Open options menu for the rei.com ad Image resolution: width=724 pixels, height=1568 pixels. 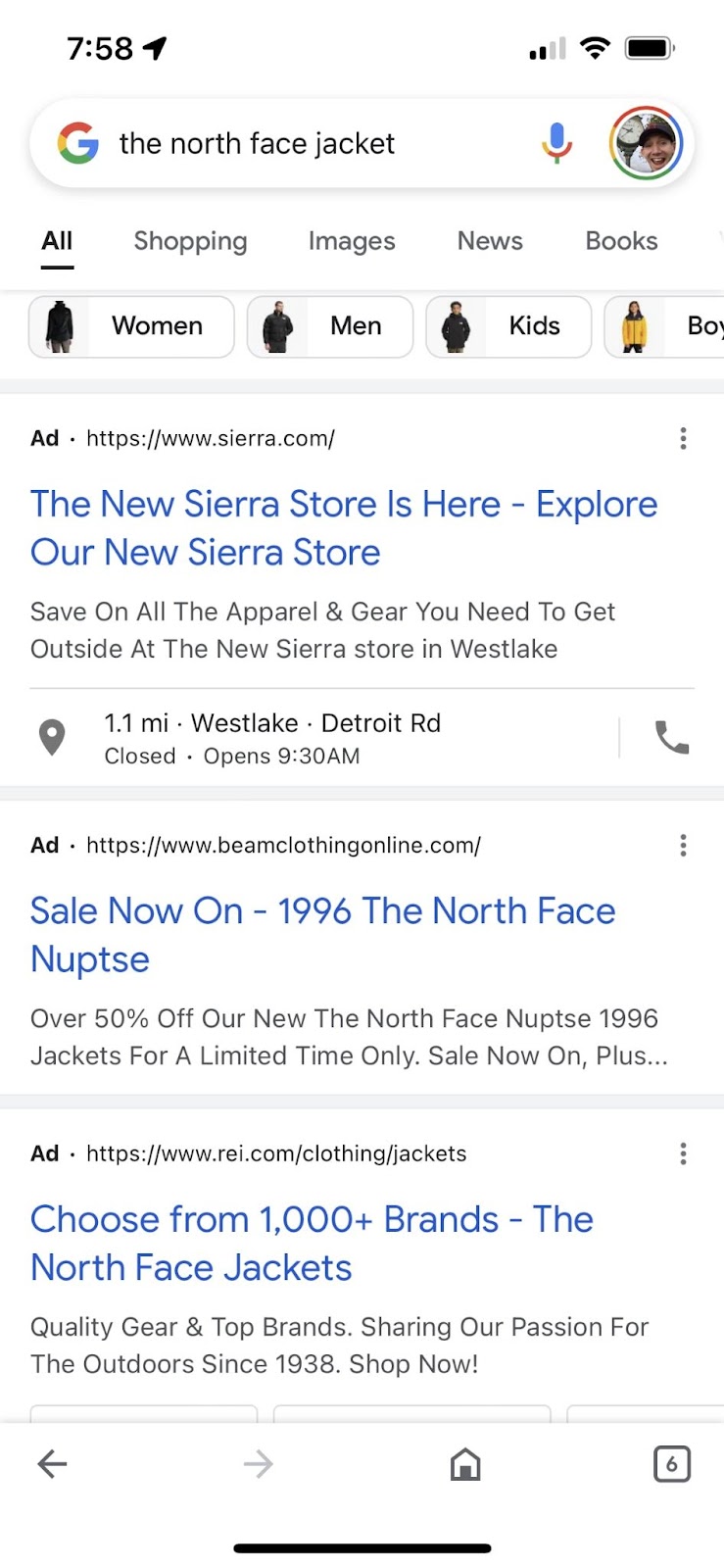[683, 1153]
